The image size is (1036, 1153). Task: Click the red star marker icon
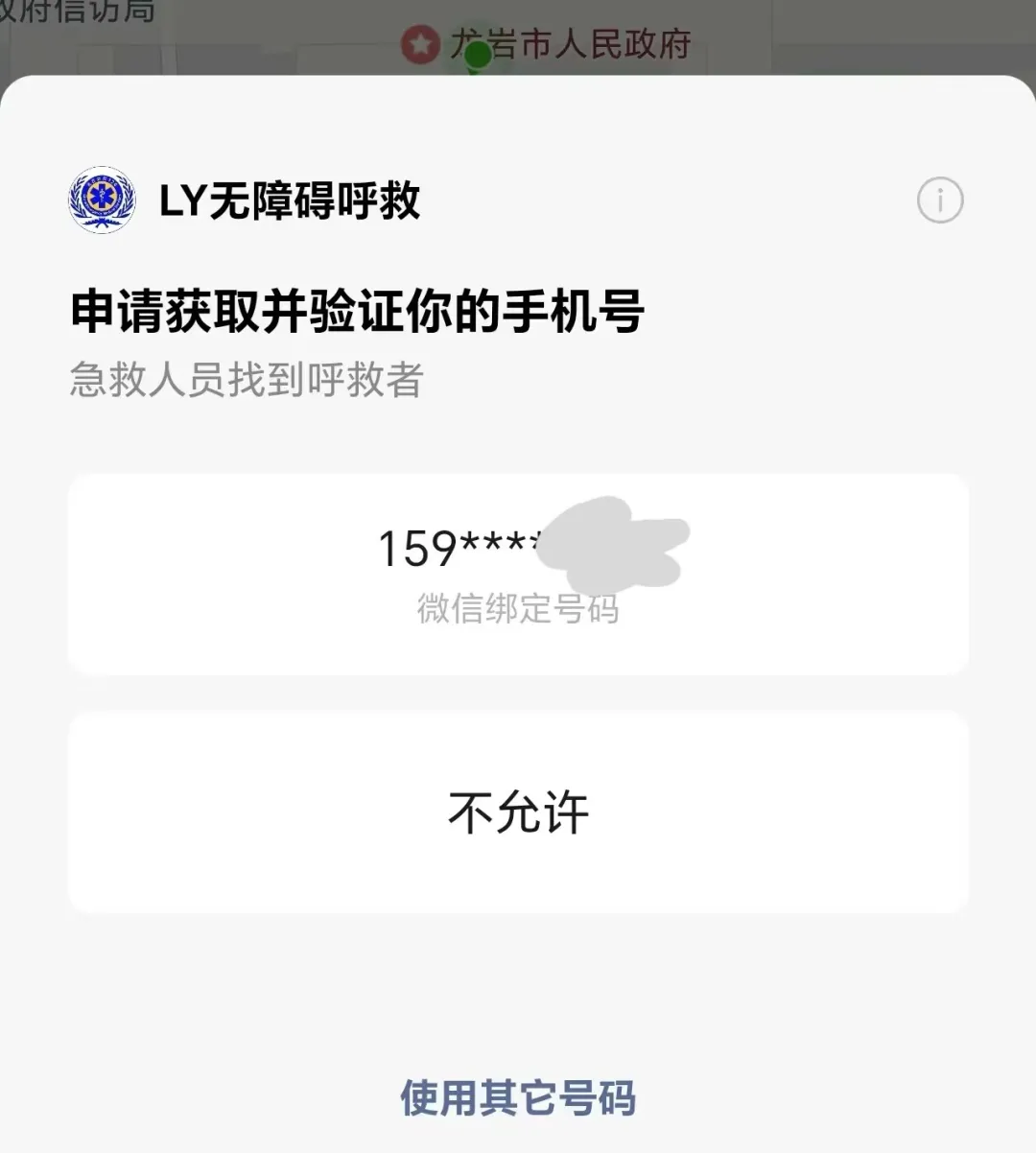(x=419, y=44)
